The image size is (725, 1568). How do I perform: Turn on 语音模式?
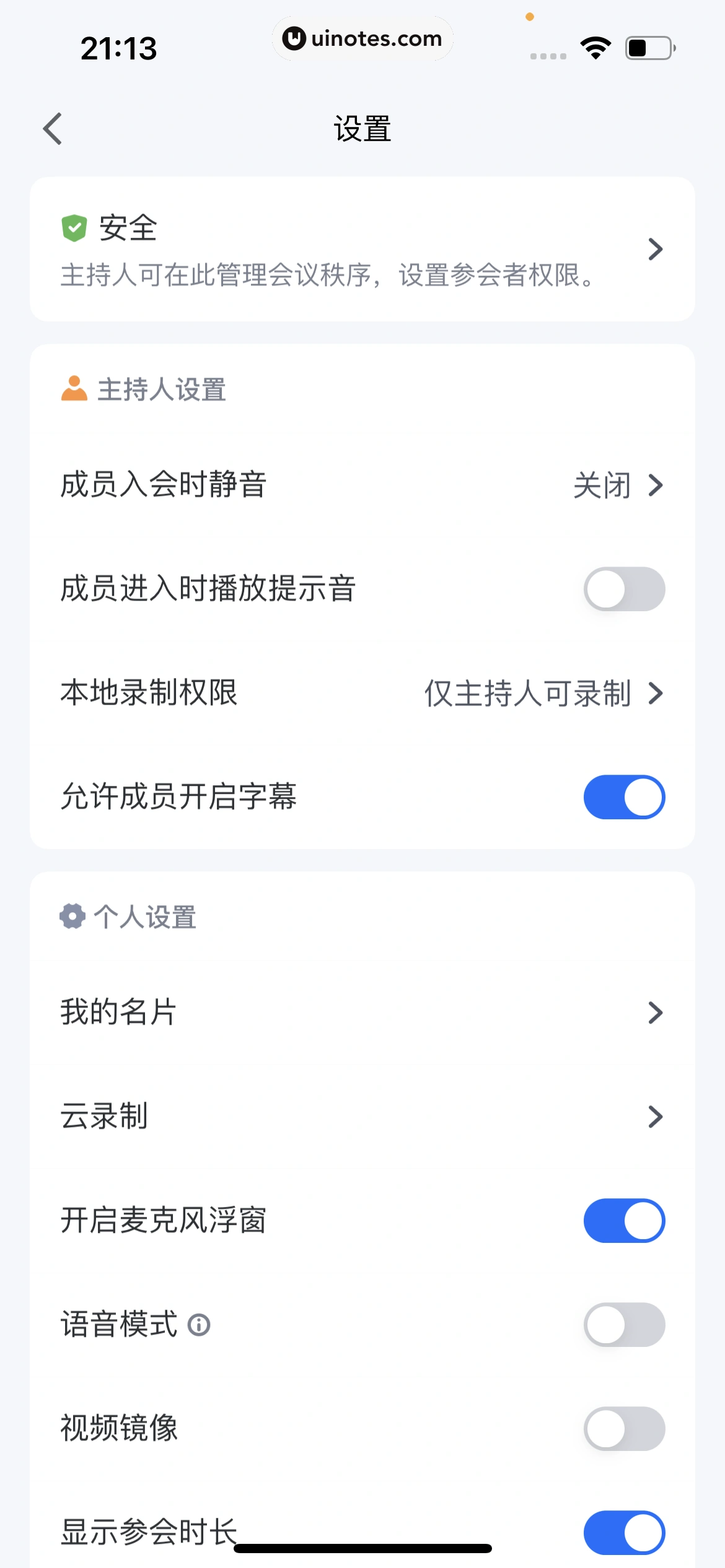click(624, 1325)
